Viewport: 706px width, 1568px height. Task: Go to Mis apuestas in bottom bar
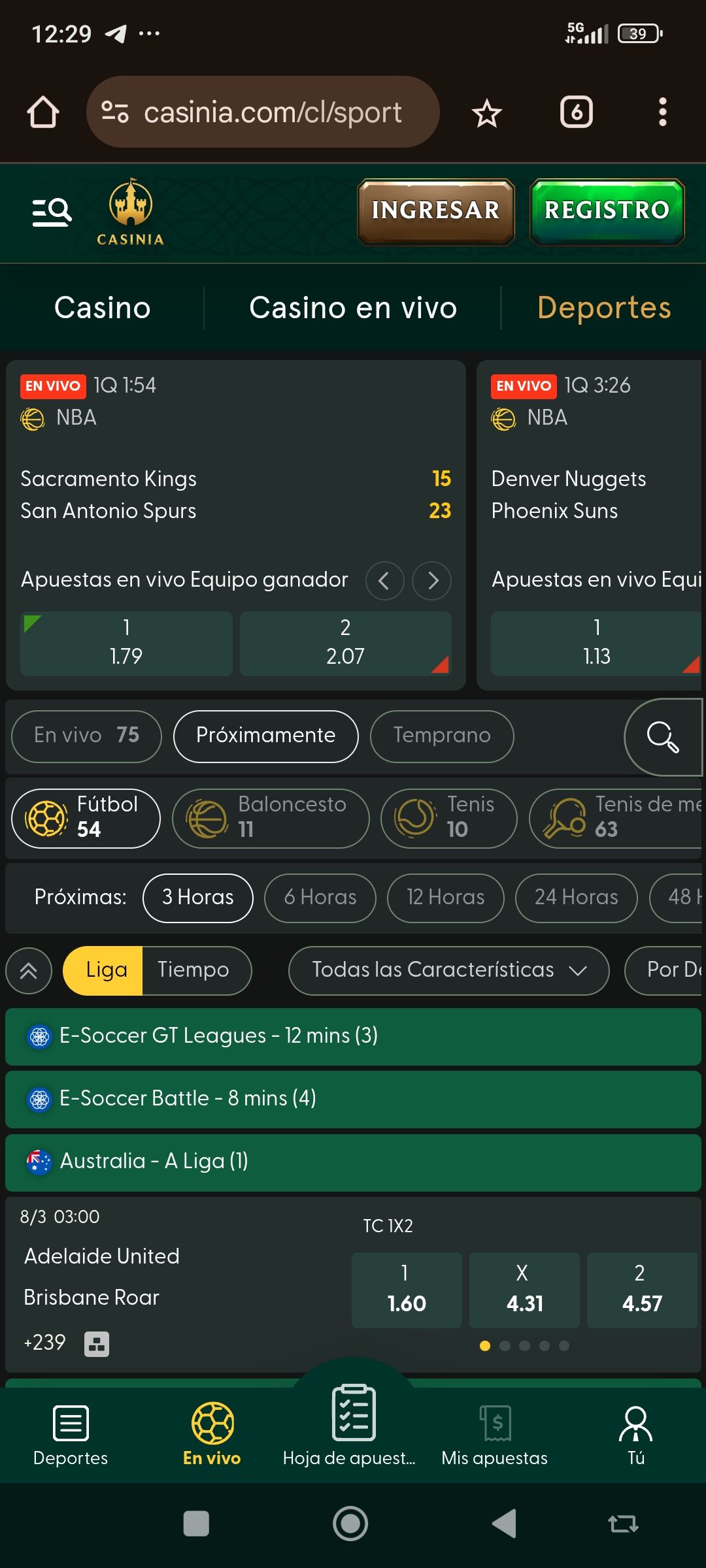495,1435
